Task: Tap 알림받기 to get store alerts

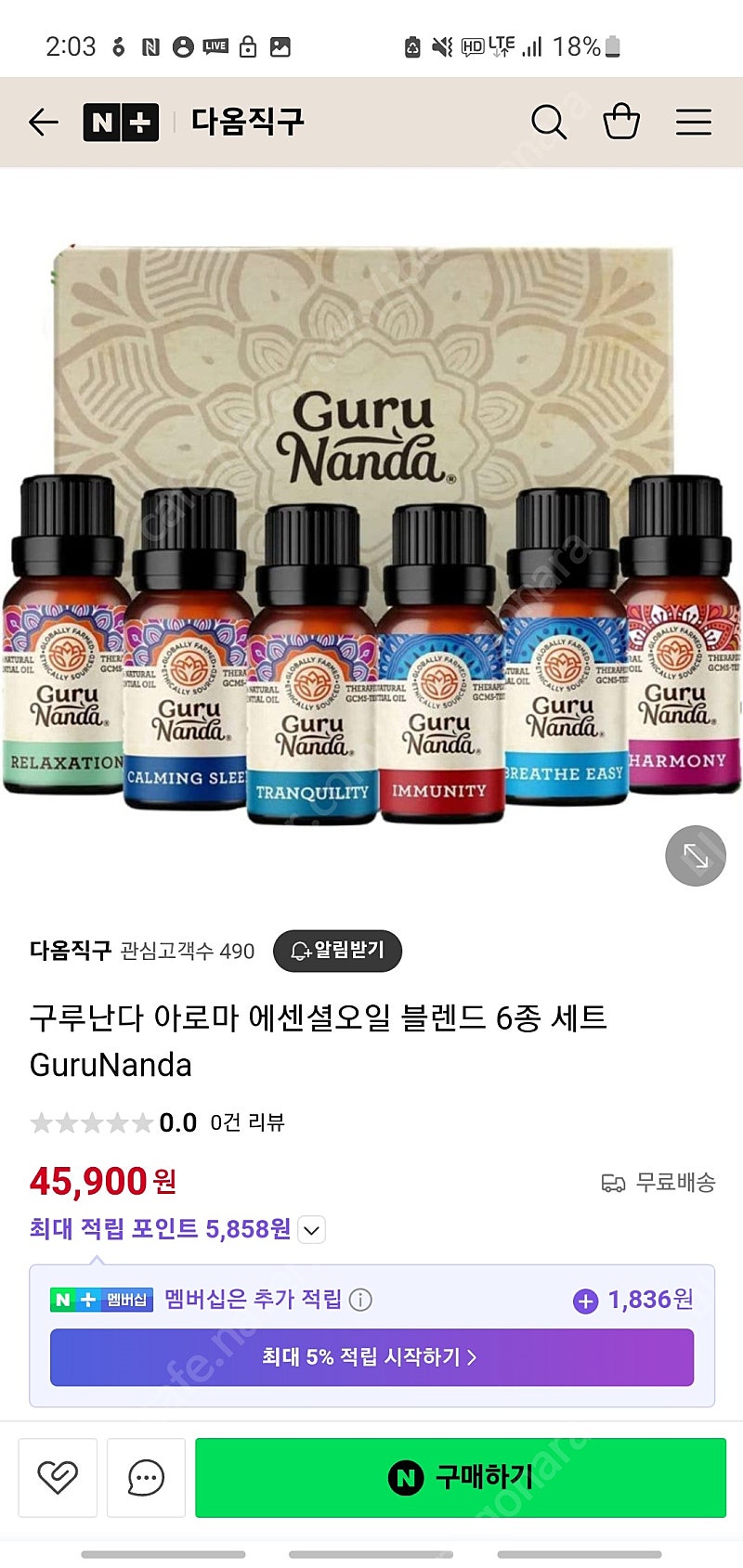Action: (x=337, y=951)
